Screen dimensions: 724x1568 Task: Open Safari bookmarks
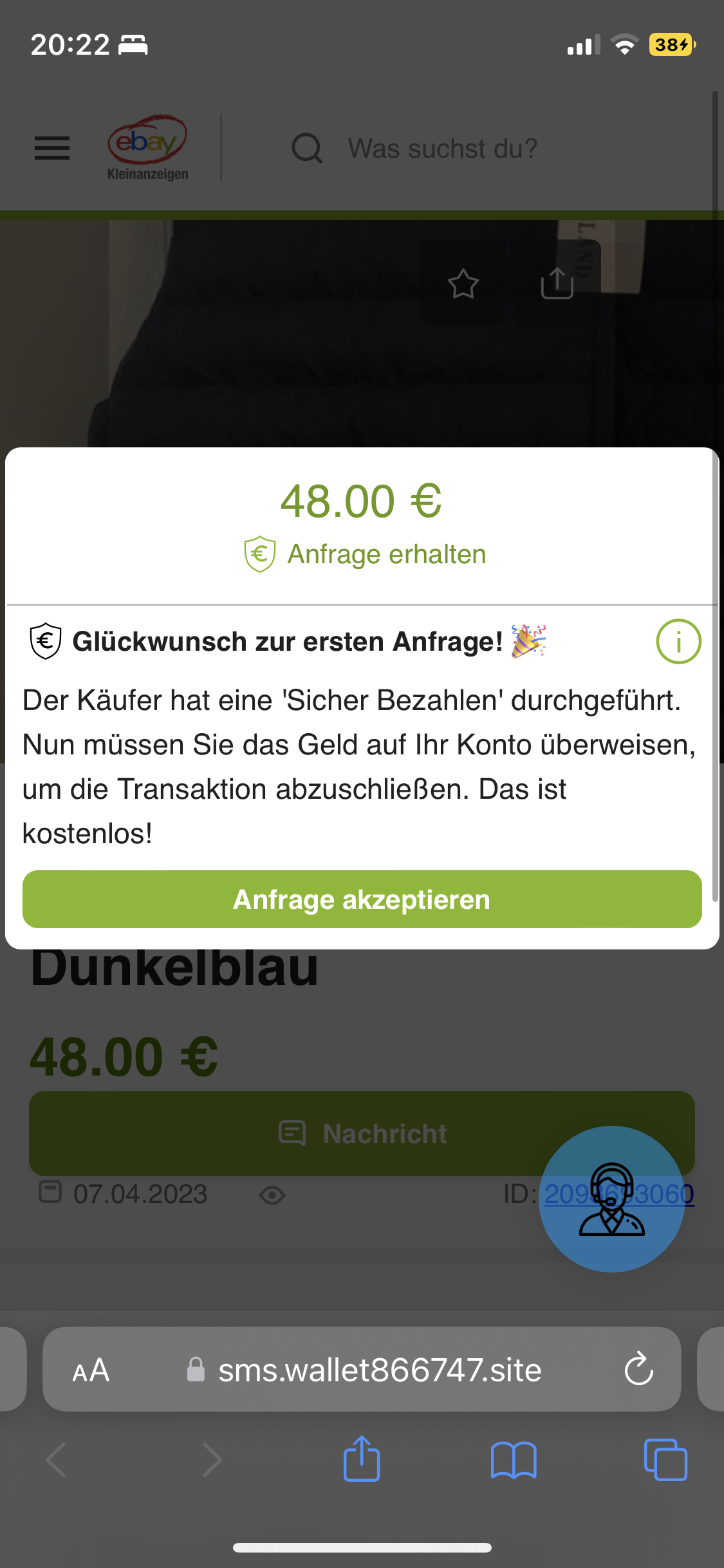pos(513,1459)
